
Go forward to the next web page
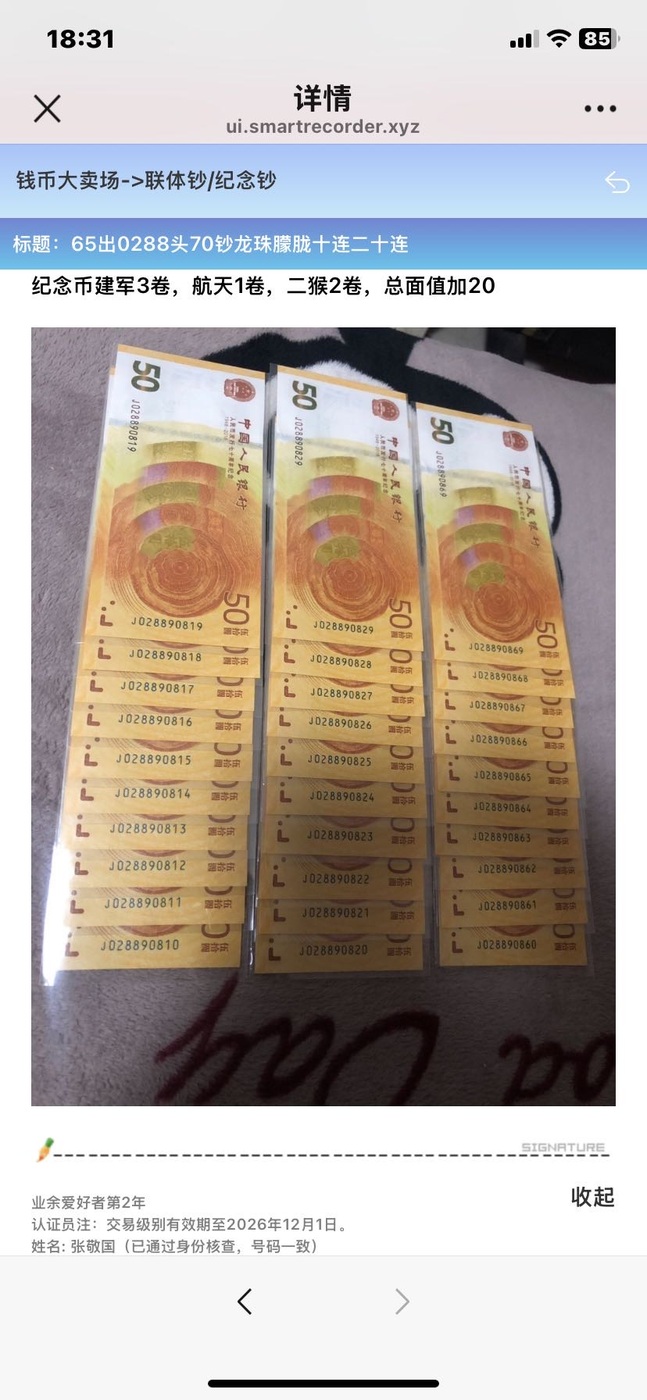pyautogui.click(x=402, y=1301)
